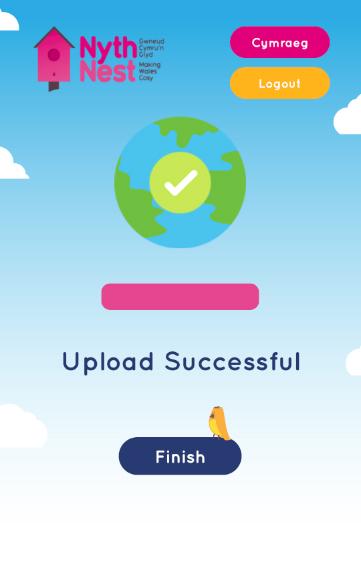Switch language to Cymraeg
The height and width of the screenshot is (579, 361).
click(x=280, y=42)
